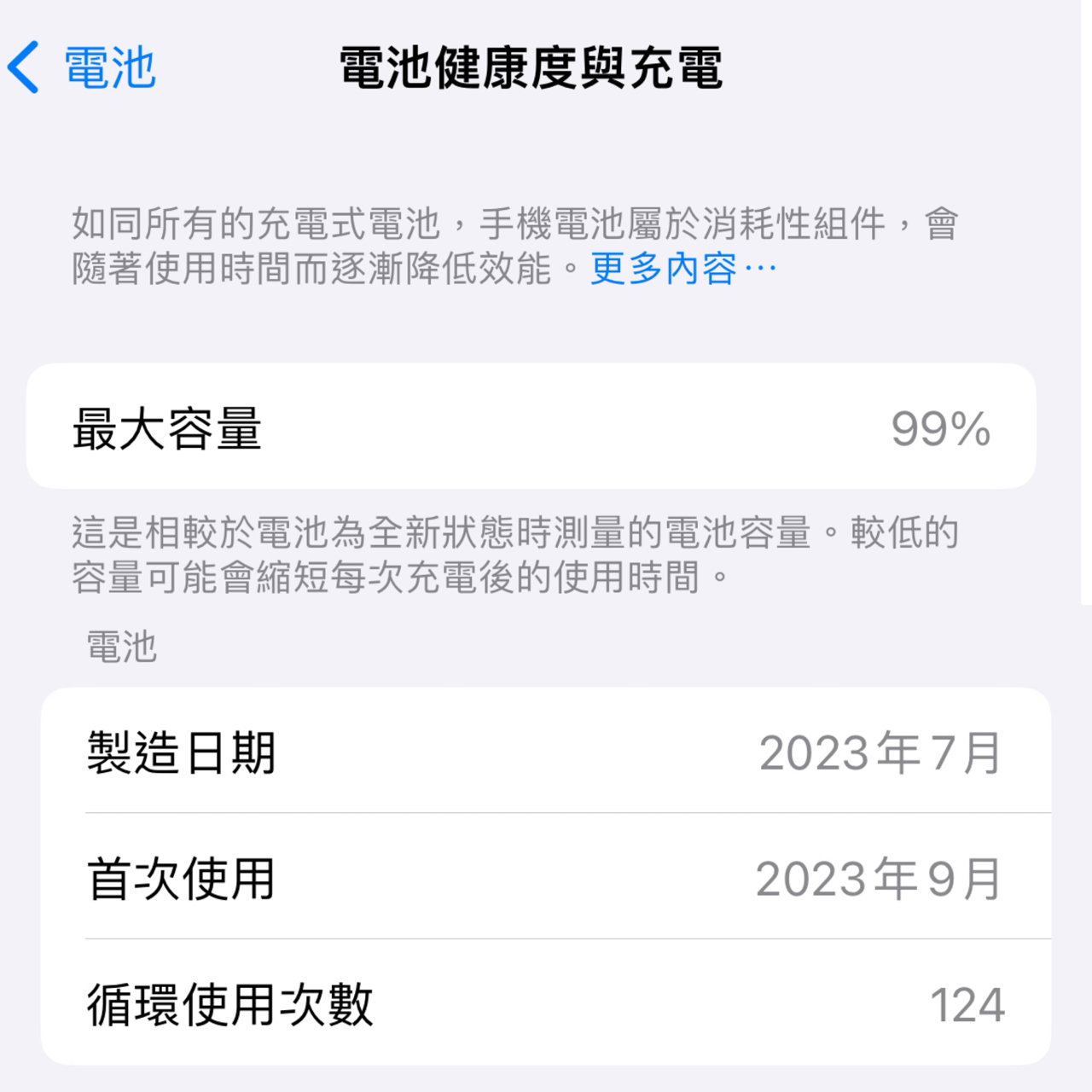Go back to the 電池 settings page
The height and width of the screenshot is (1092, 1092).
tap(82, 67)
